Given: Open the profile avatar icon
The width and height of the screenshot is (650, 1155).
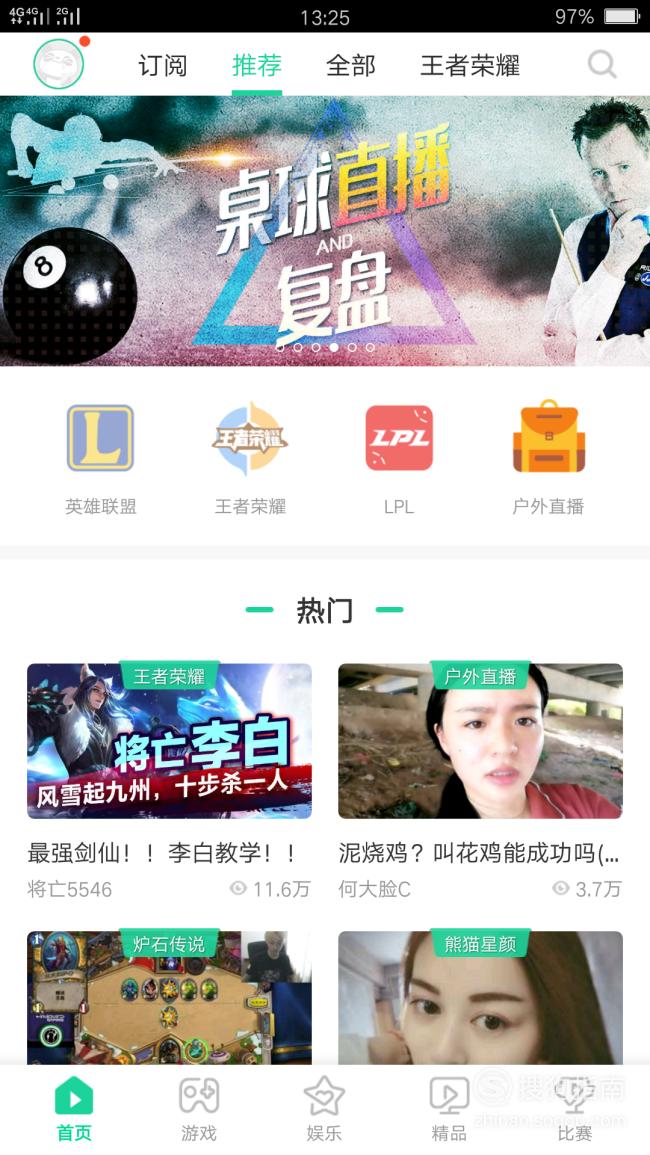Looking at the screenshot, I should 59,64.
